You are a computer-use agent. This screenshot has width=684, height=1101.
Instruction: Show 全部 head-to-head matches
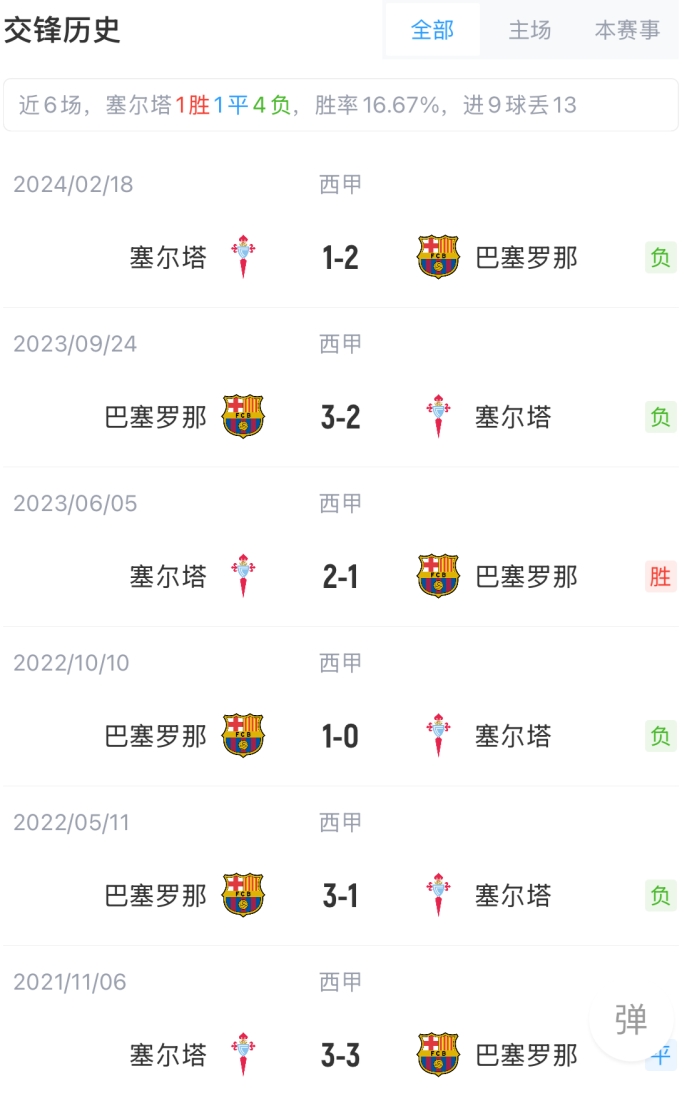pyautogui.click(x=432, y=30)
